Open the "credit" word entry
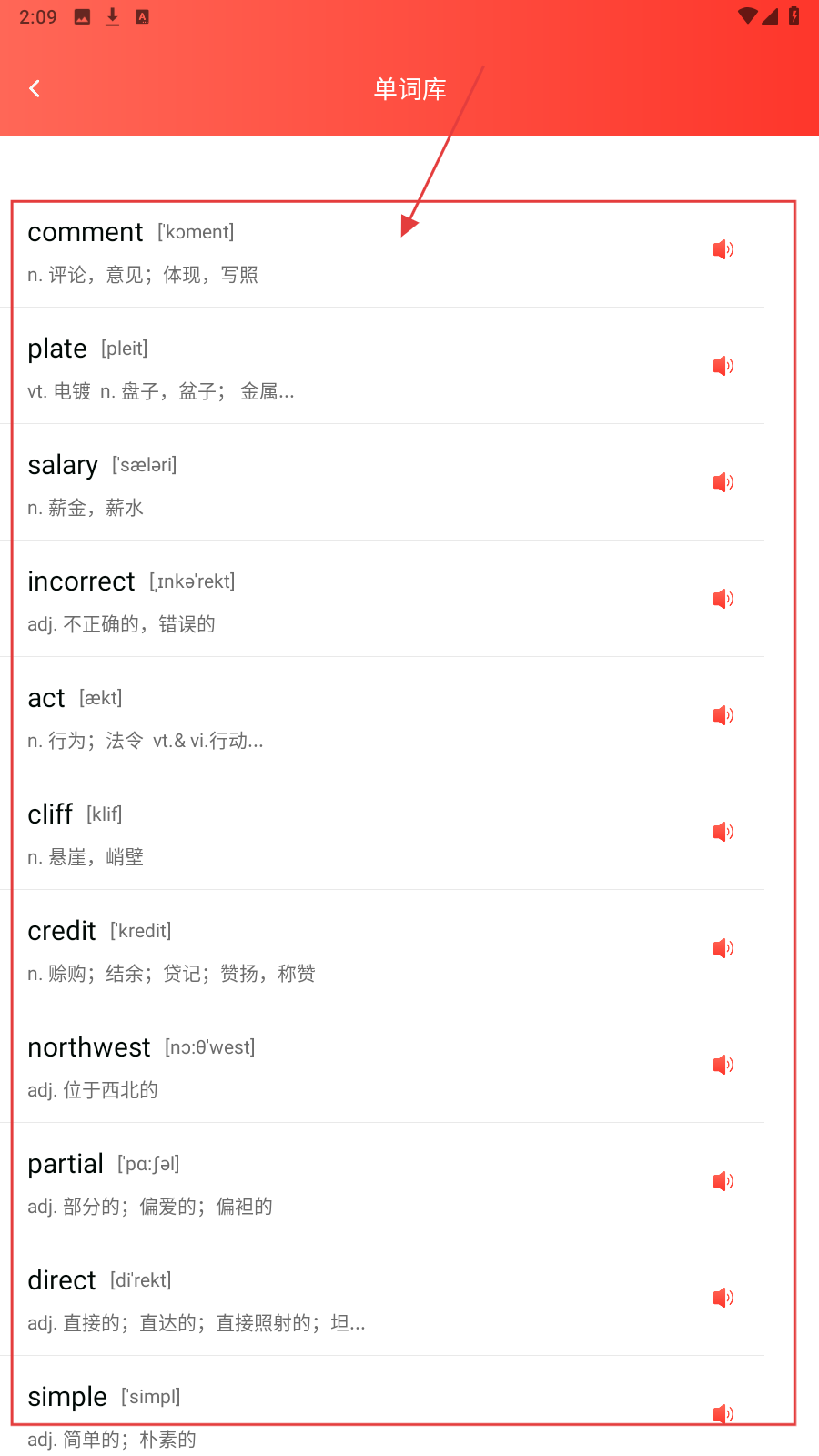This screenshot has width=819, height=1456. tap(318, 950)
